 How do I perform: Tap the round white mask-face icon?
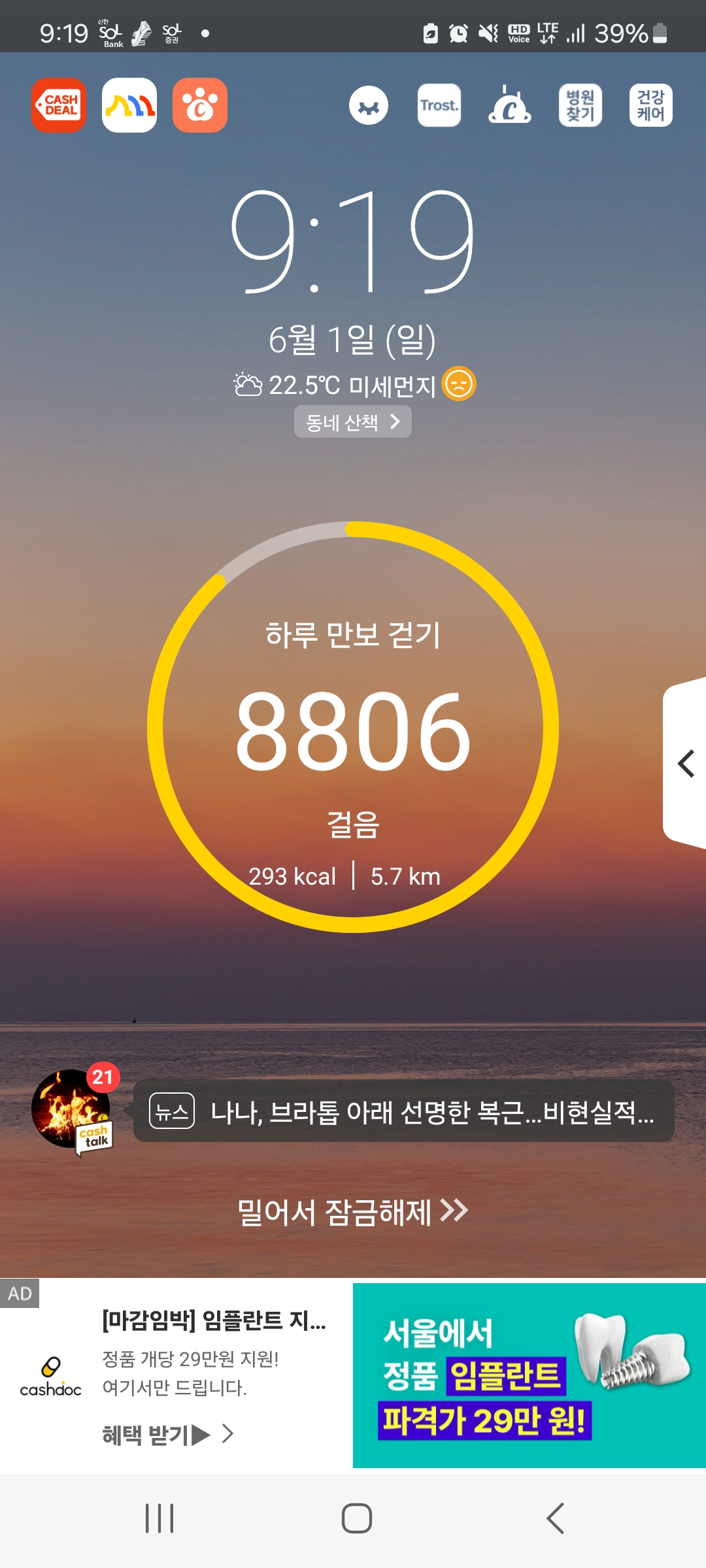pyautogui.click(x=369, y=105)
